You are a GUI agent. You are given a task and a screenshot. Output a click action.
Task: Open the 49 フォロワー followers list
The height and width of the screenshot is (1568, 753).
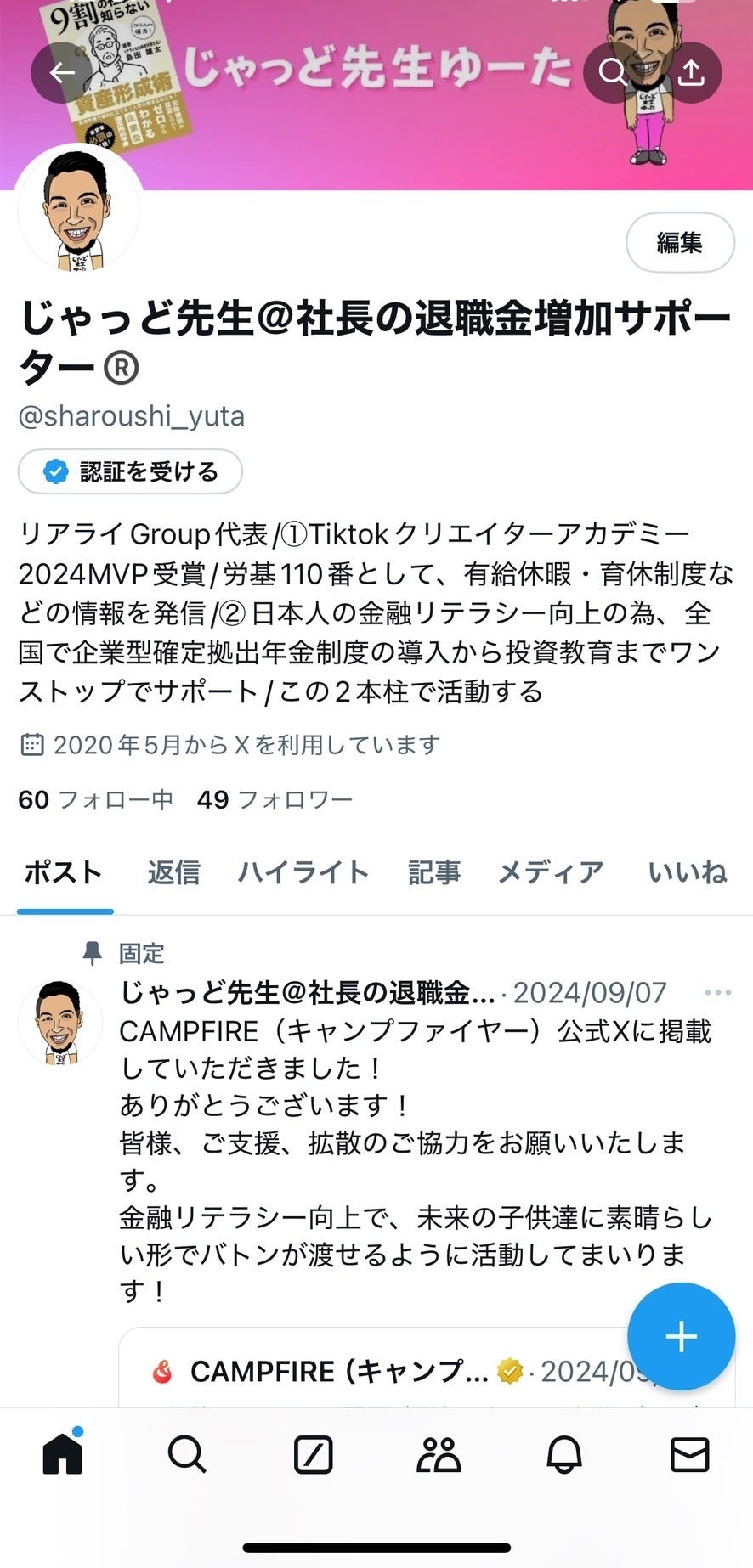point(274,799)
